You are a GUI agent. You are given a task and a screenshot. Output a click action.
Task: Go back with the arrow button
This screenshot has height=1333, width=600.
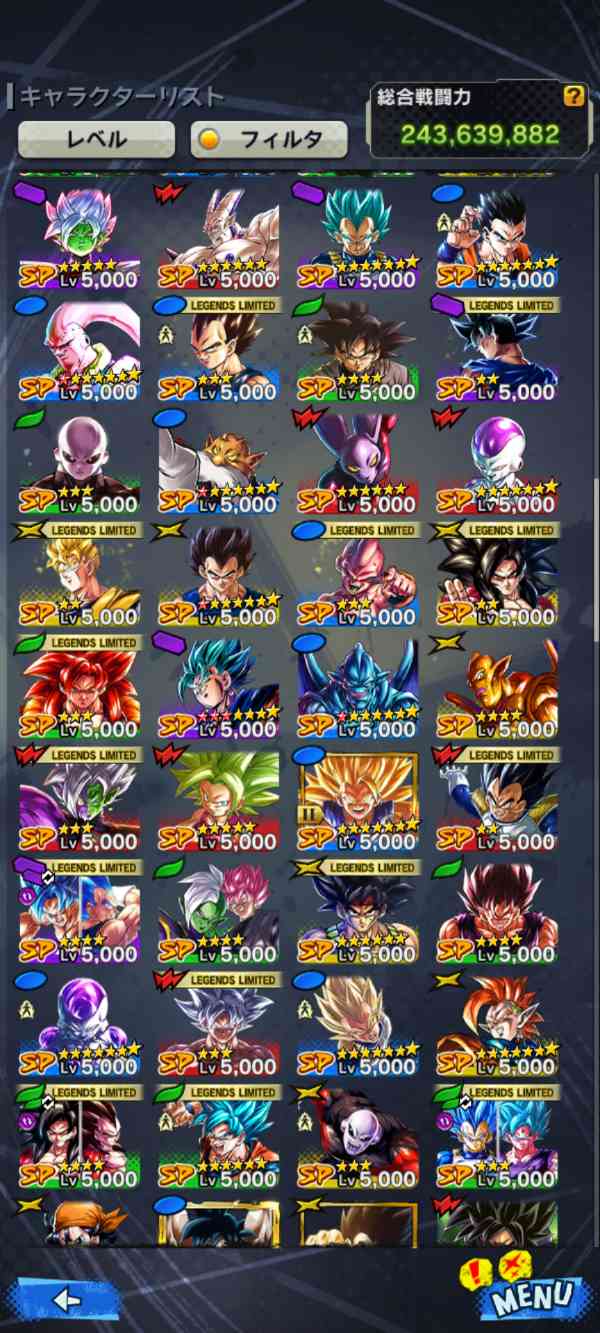click(67, 1299)
